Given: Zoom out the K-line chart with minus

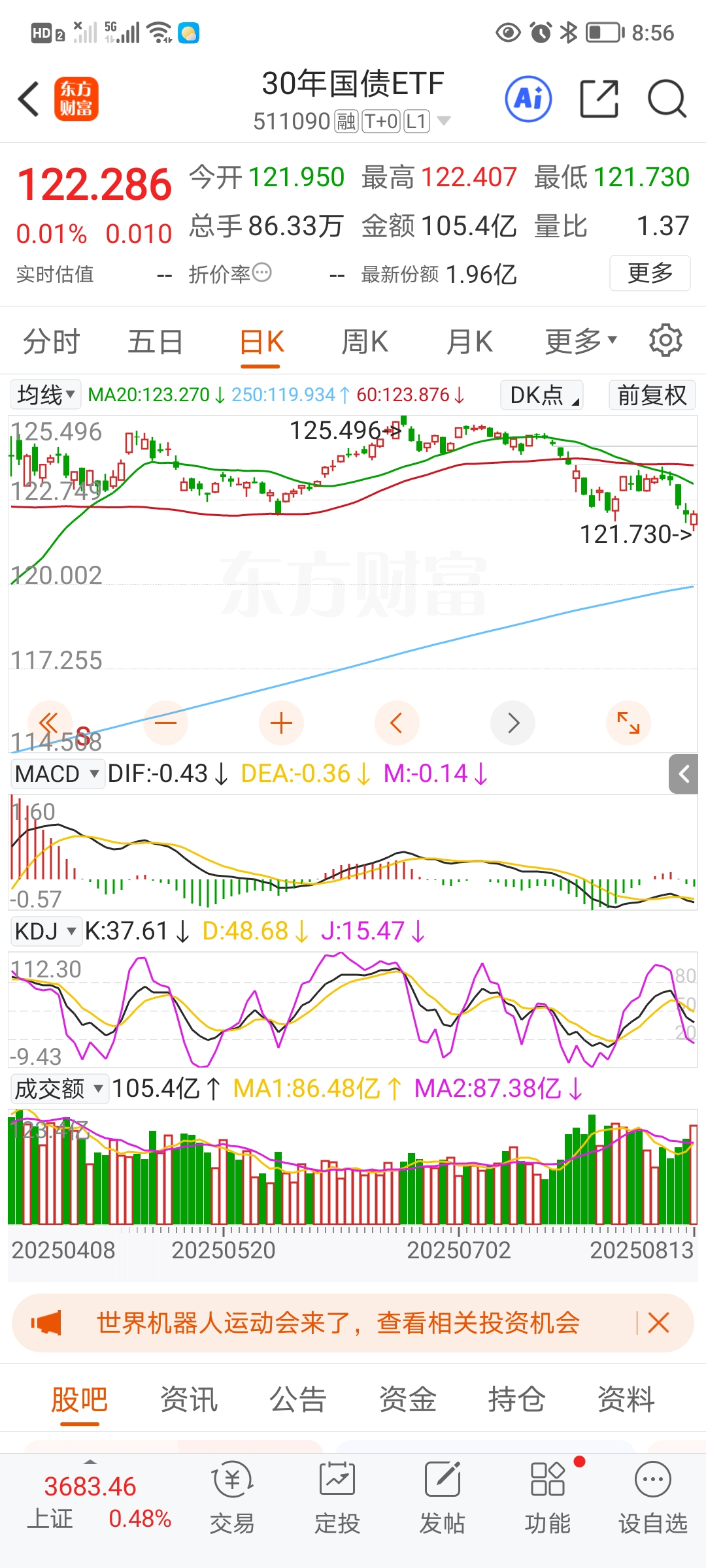Looking at the screenshot, I should pos(166,723).
